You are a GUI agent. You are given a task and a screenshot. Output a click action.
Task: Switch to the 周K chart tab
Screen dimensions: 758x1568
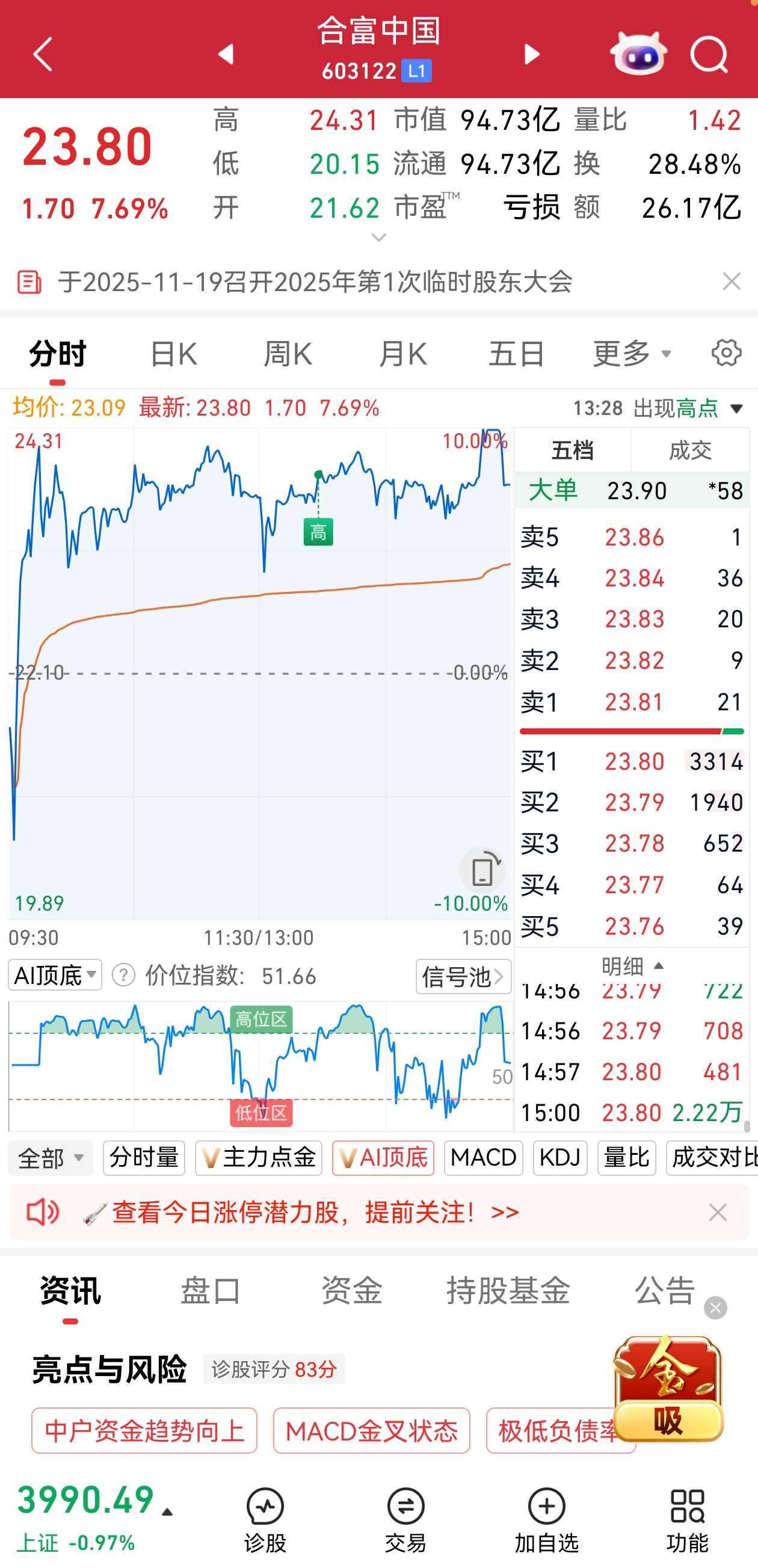tap(288, 354)
